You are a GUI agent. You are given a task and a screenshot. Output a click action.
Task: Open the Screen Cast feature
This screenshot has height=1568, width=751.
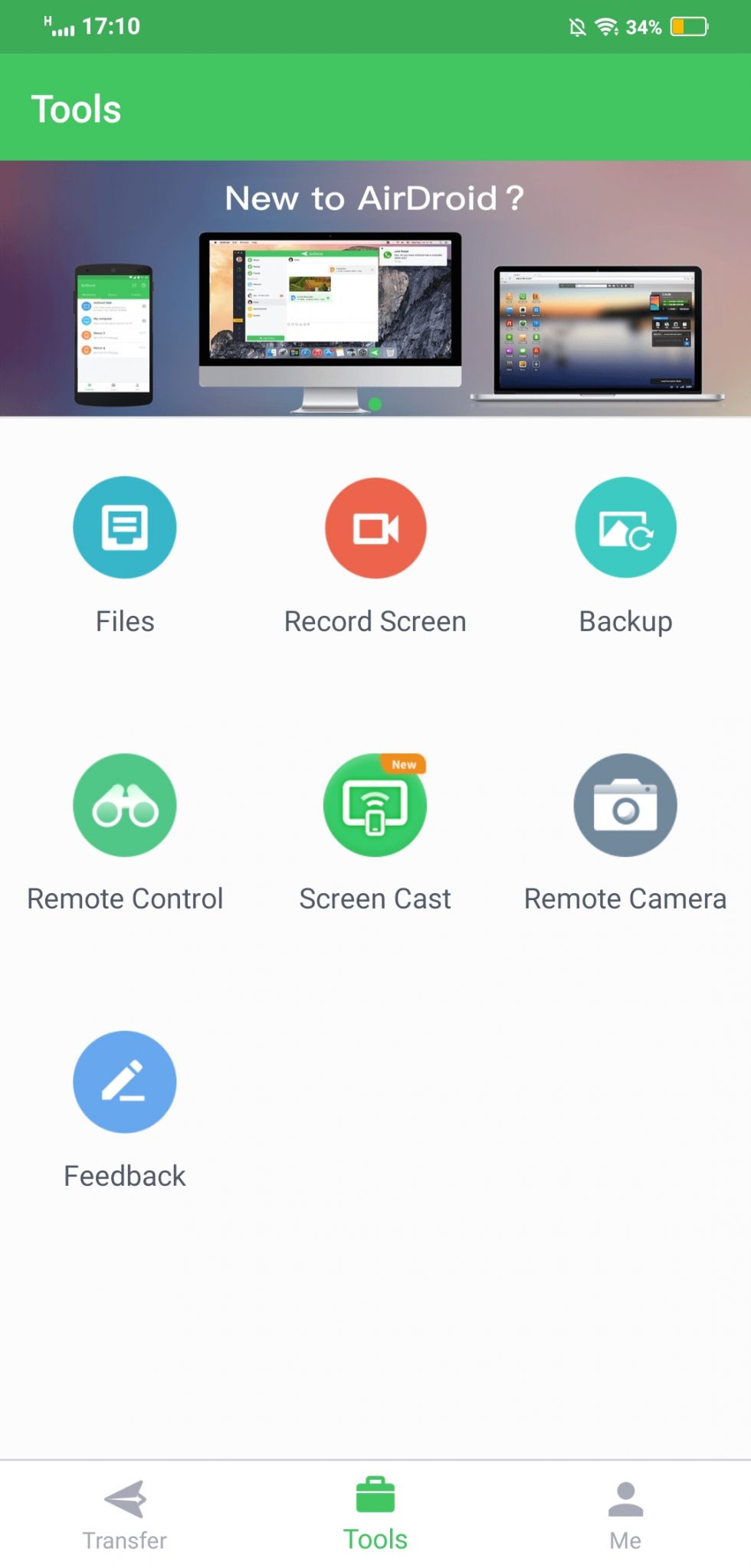(375, 805)
